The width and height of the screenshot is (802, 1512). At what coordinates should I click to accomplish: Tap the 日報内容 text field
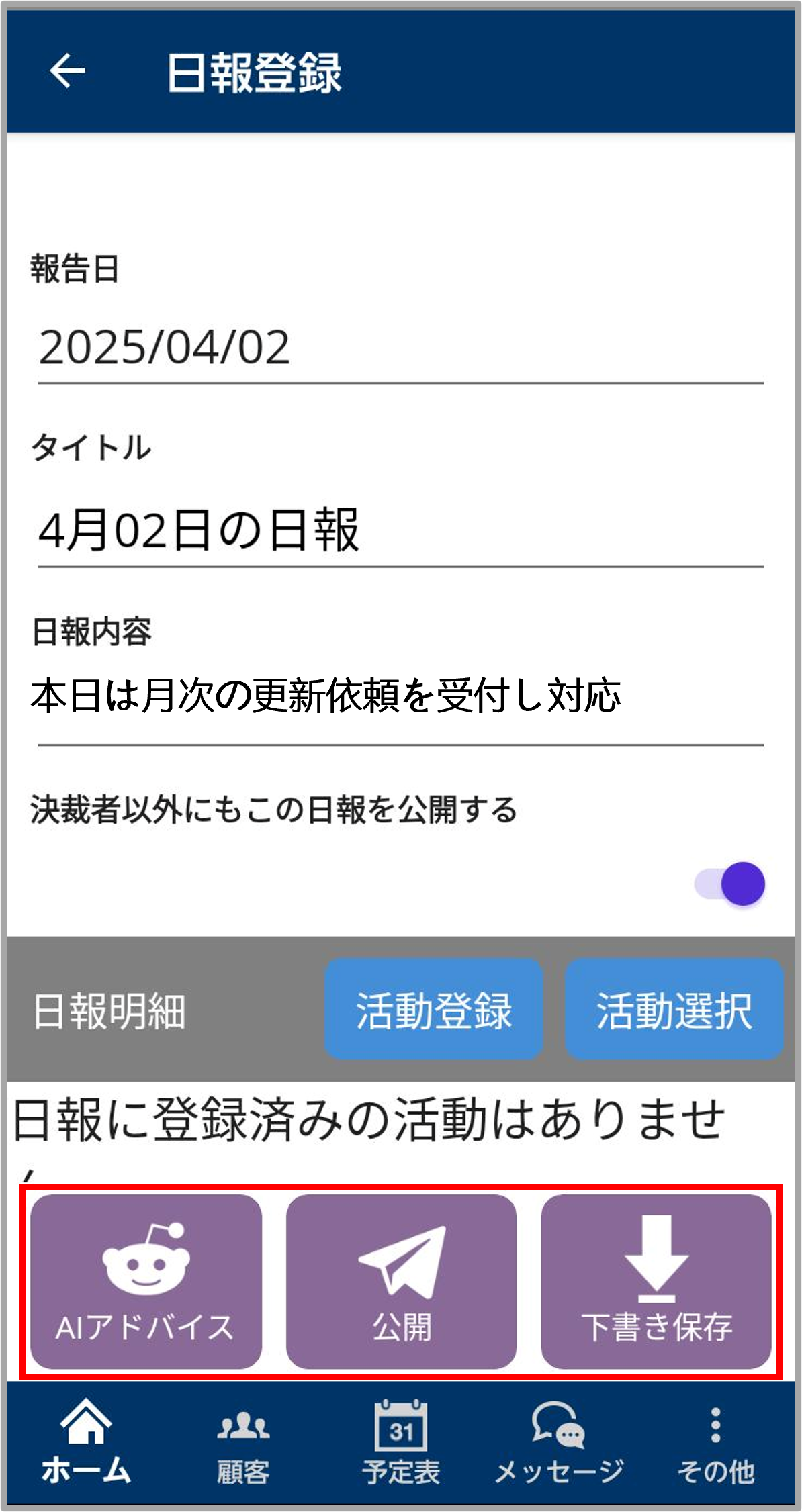pos(400,697)
